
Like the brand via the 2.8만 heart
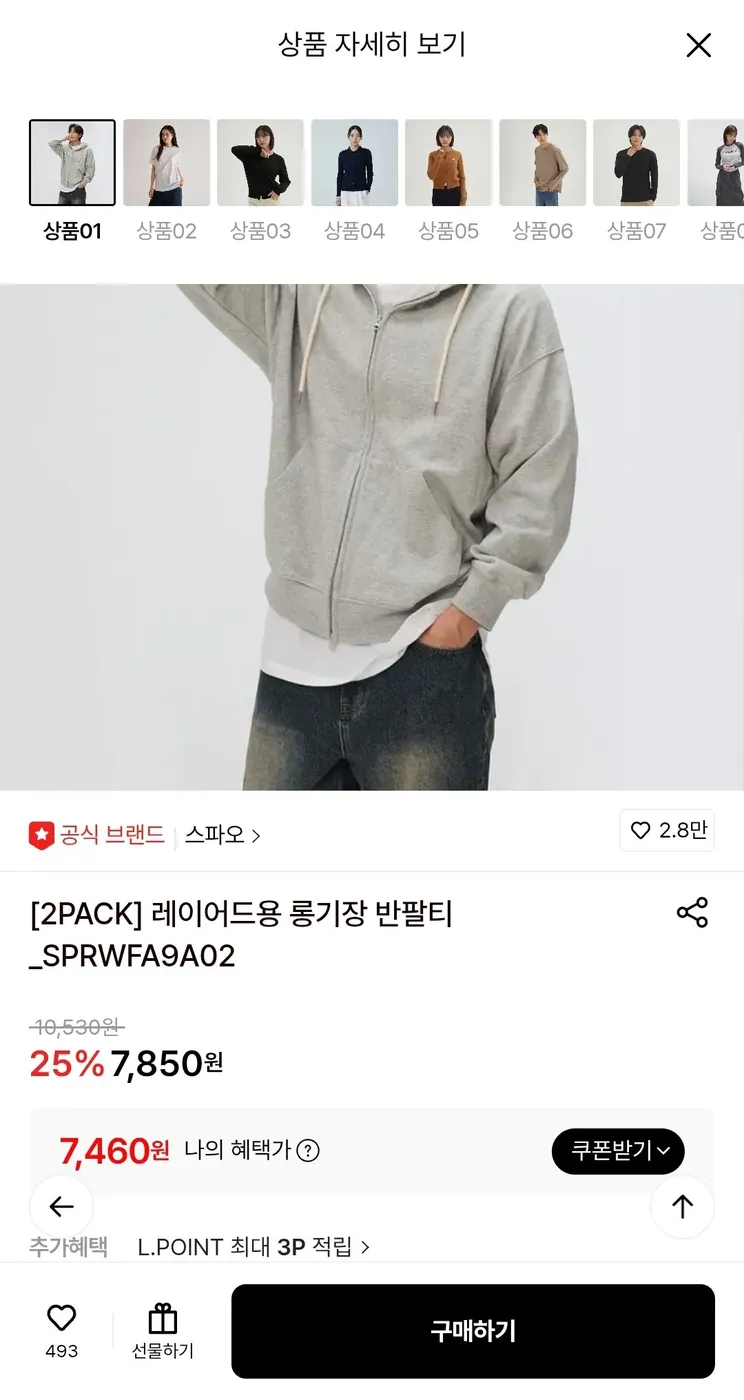click(666, 831)
